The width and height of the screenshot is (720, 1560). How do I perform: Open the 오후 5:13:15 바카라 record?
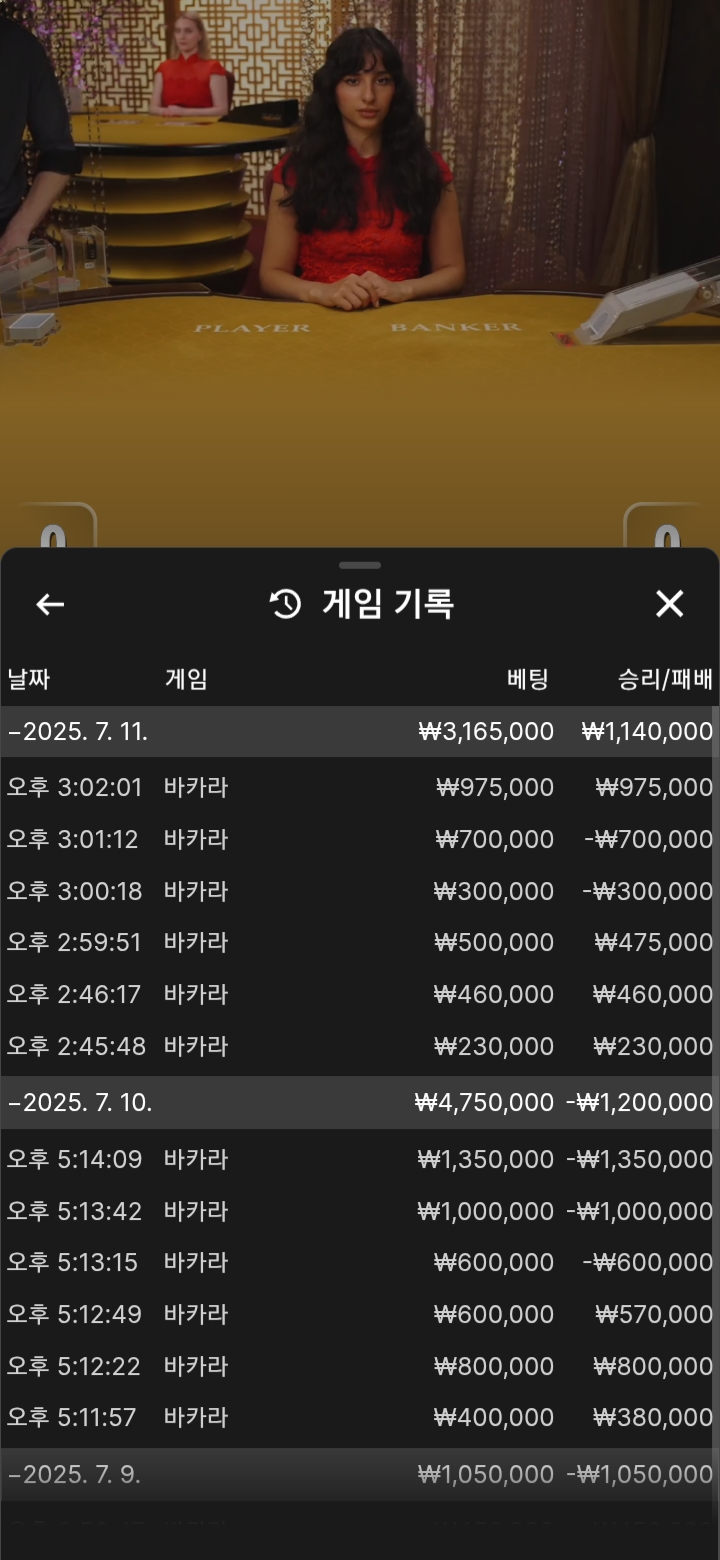click(360, 1263)
